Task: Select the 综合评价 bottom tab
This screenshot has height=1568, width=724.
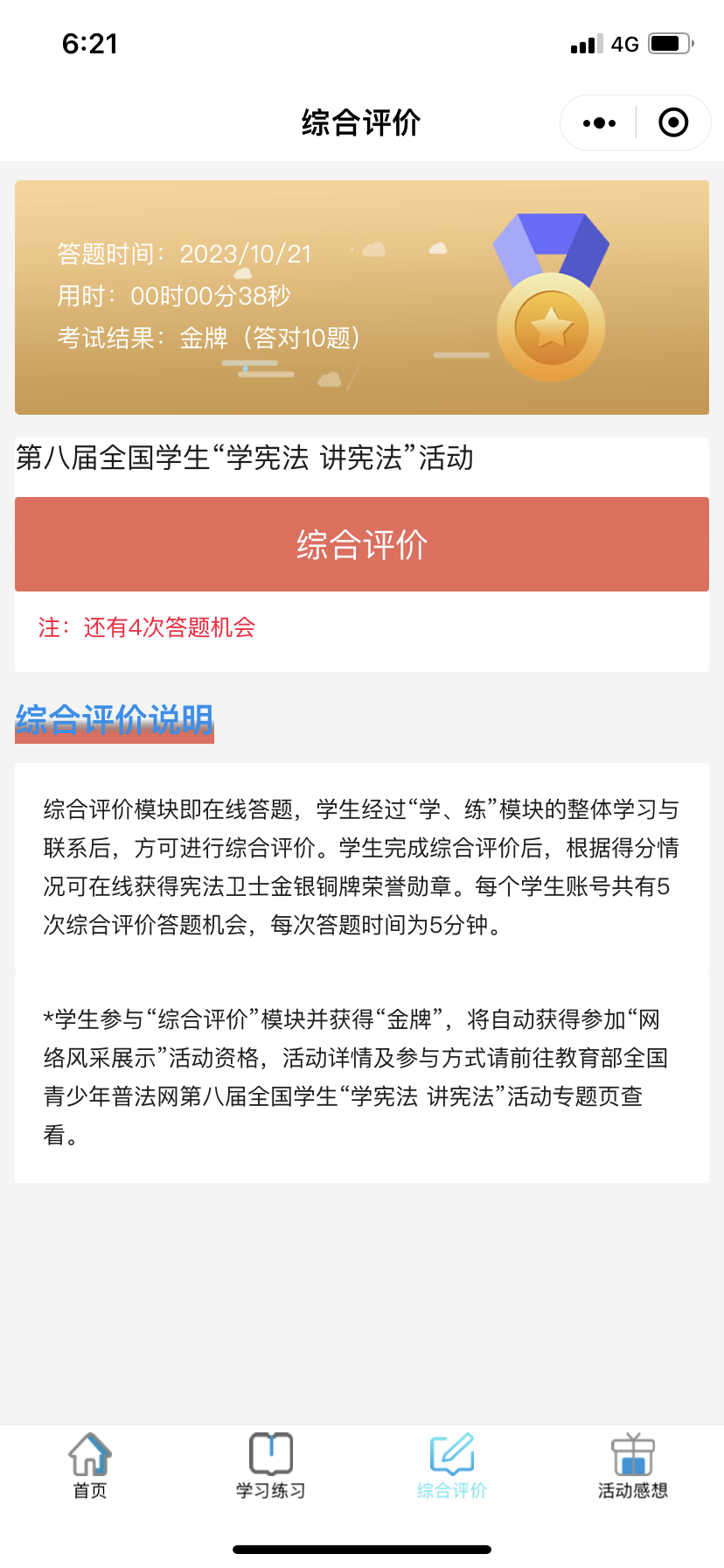Action: [x=452, y=1466]
